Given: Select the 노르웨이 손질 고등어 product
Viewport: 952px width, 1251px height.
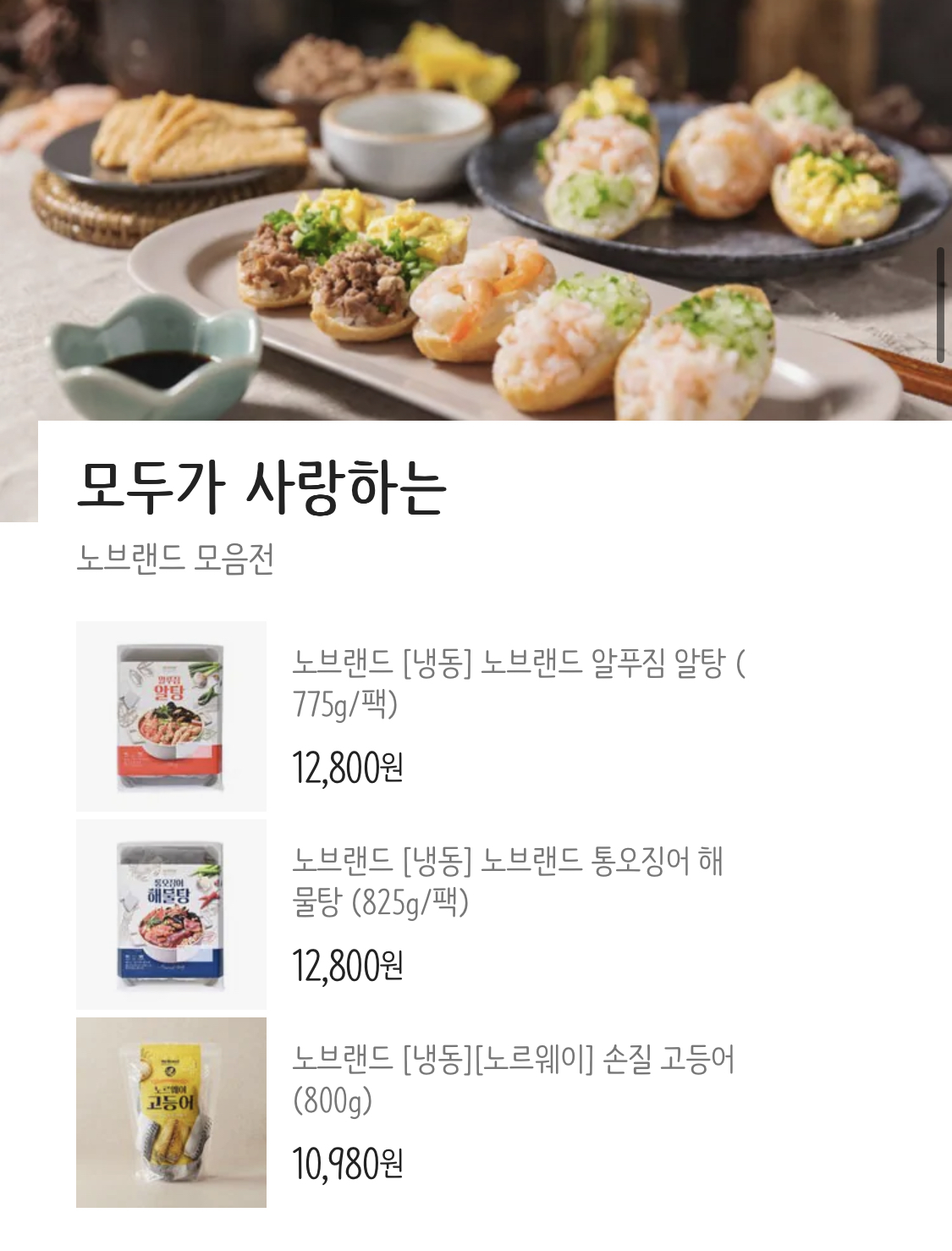Looking at the screenshot, I should click(513, 1078).
